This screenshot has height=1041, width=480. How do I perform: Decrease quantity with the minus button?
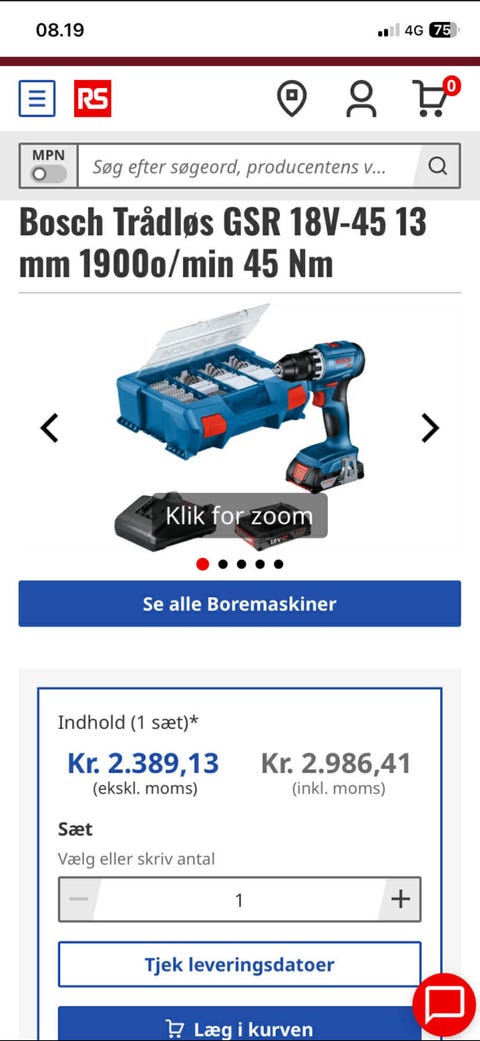coord(79,900)
